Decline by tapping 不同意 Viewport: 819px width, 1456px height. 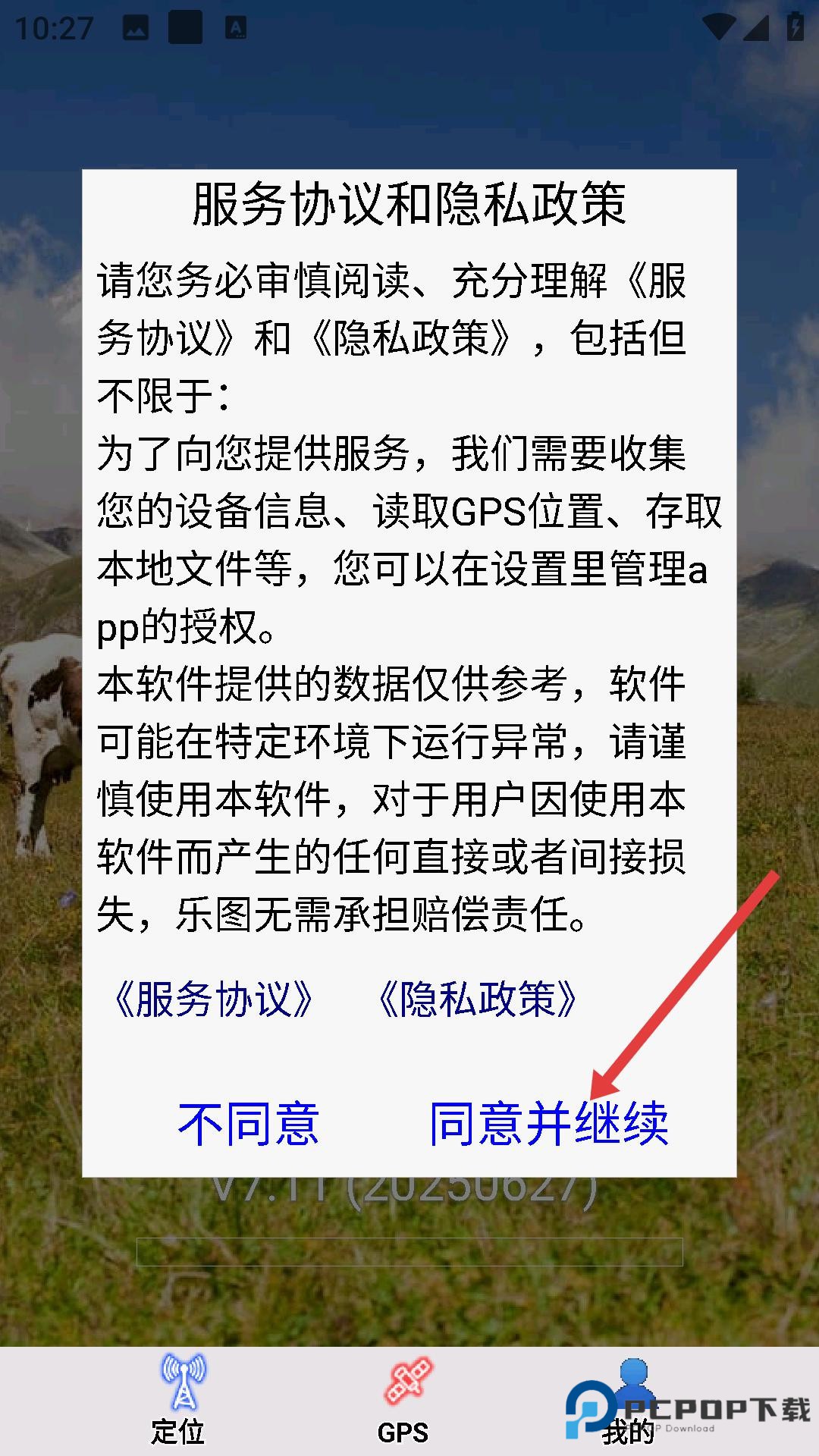point(248,1124)
